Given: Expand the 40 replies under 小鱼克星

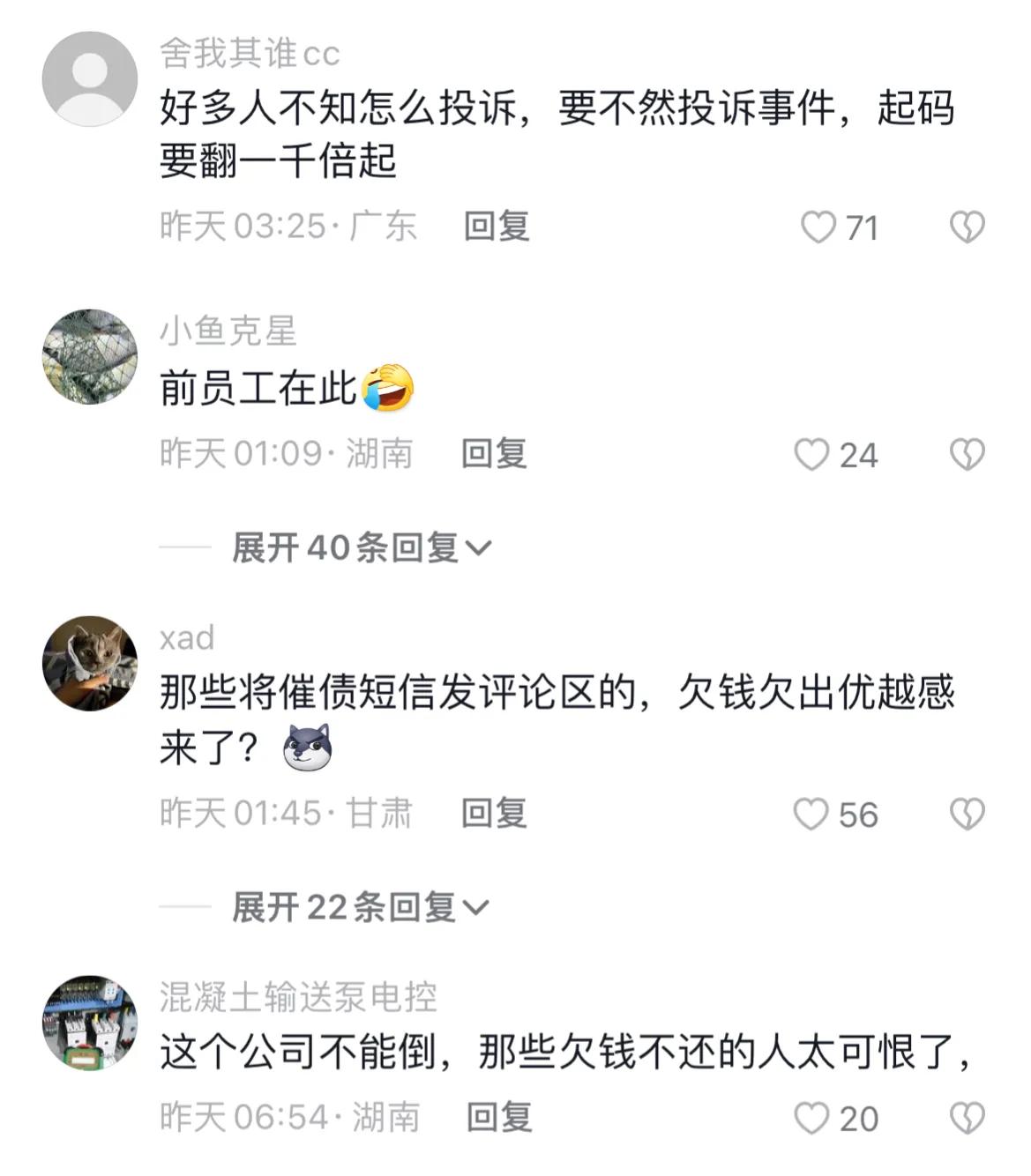Looking at the screenshot, I should [356, 548].
